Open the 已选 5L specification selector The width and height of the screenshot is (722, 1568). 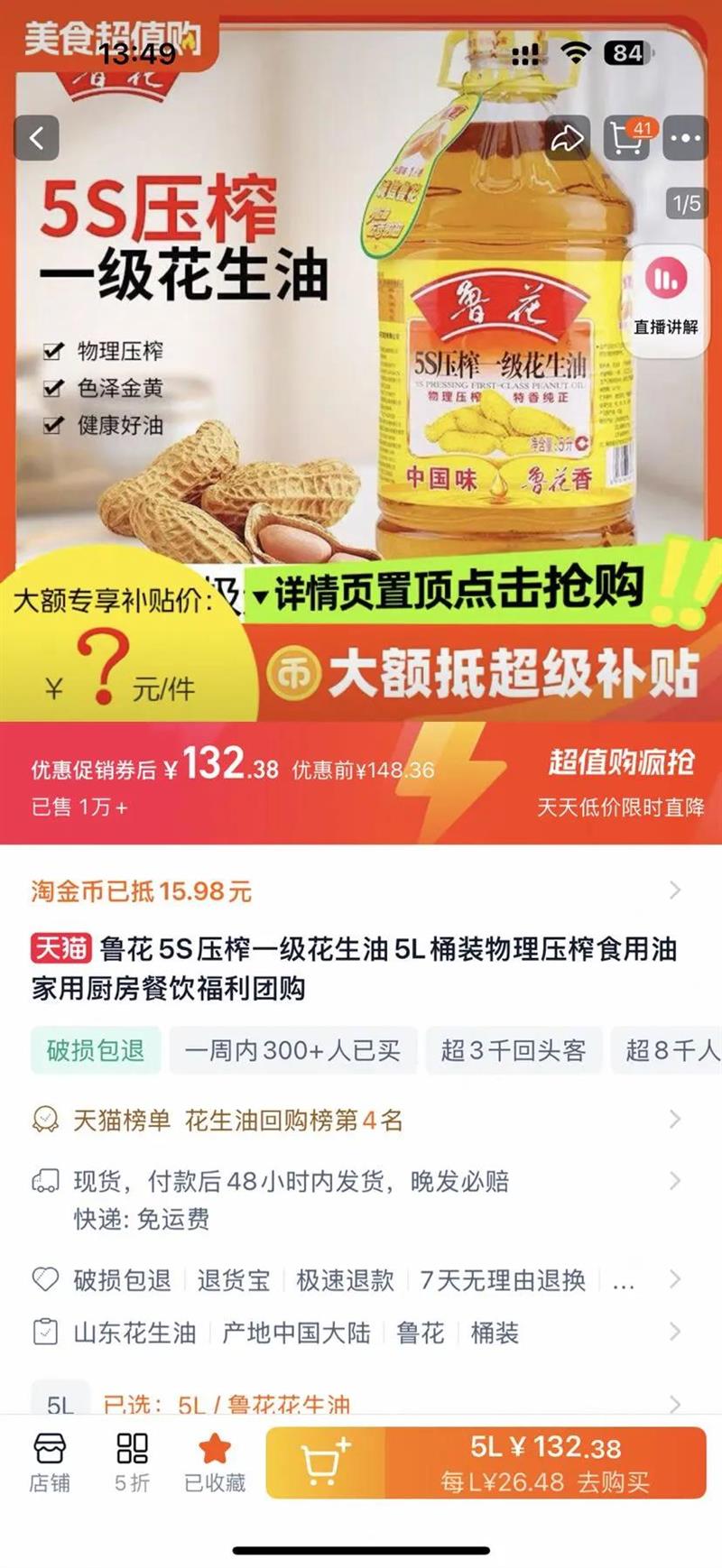point(361,1403)
